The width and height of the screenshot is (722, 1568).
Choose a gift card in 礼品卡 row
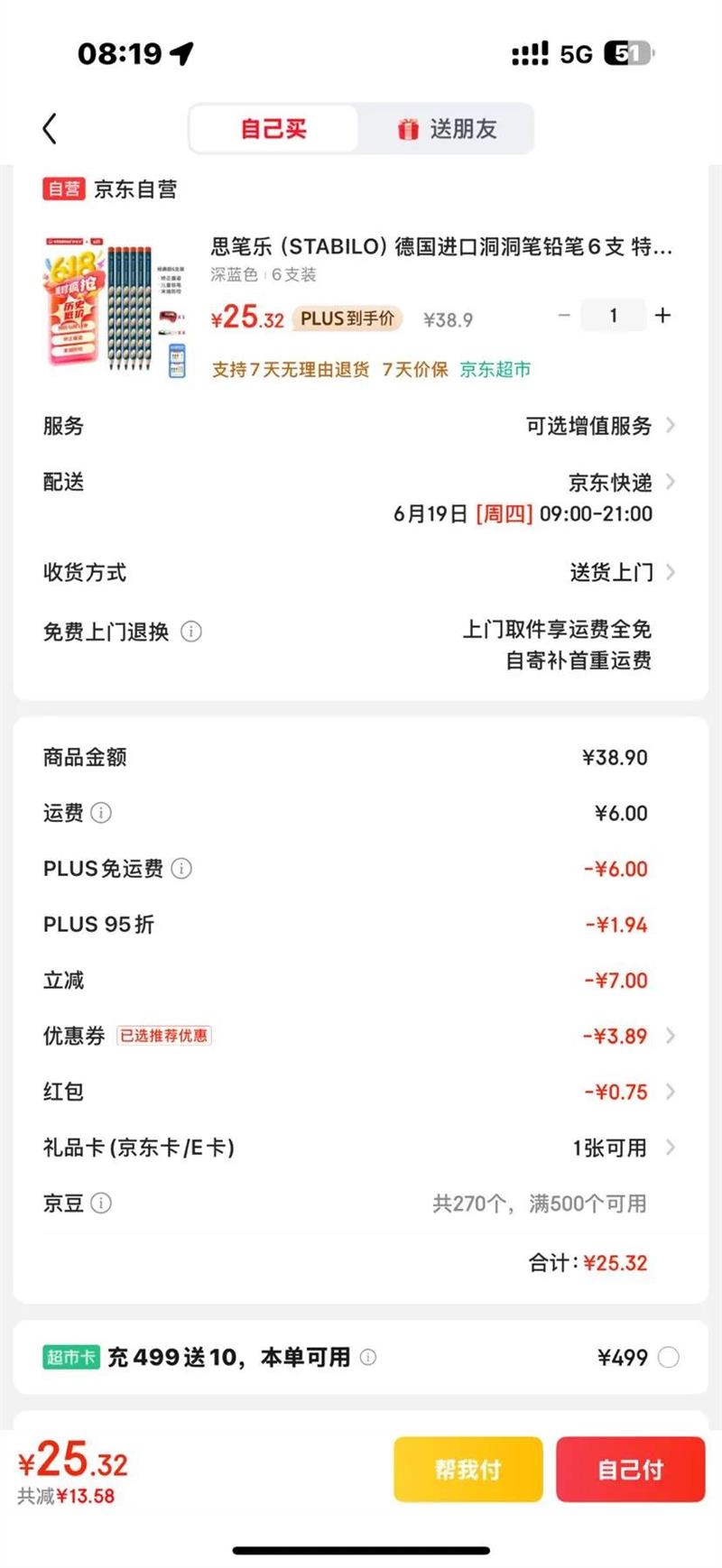[623, 1148]
